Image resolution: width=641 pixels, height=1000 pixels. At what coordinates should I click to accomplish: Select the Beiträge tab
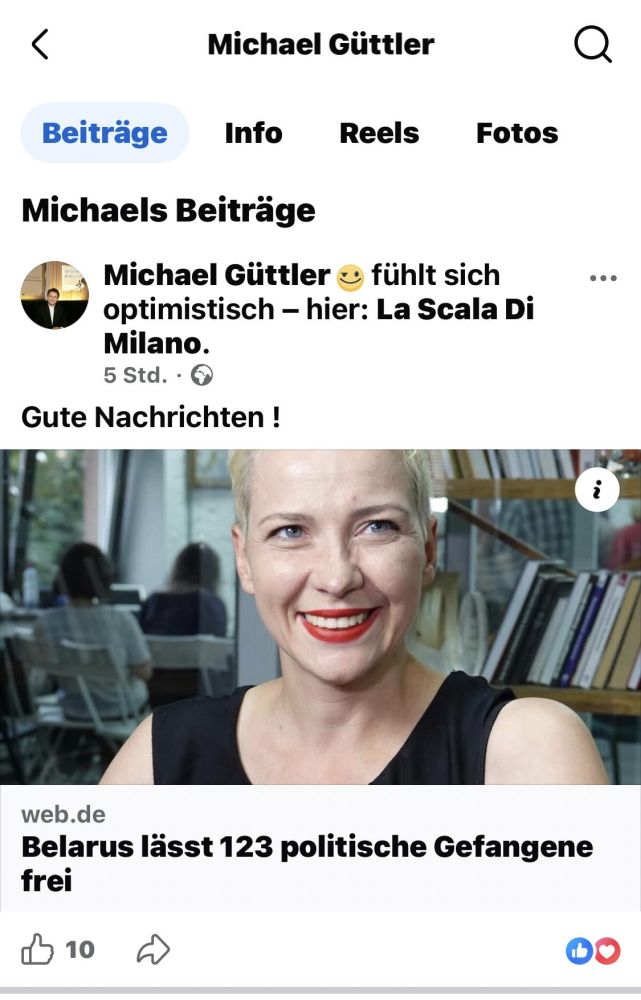105,133
